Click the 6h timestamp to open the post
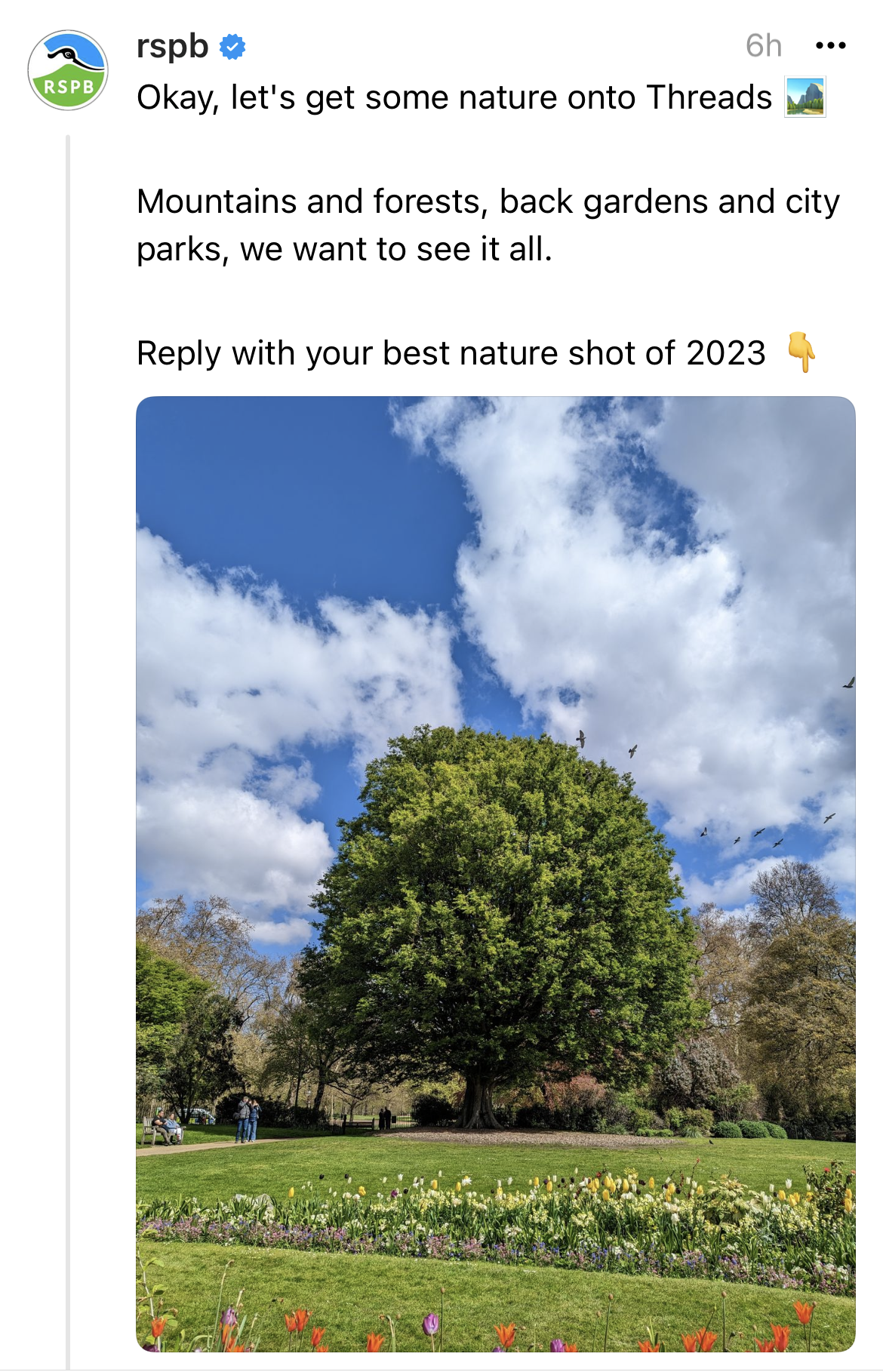Image resolution: width=883 pixels, height=1372 pixels. coord(764,45)
